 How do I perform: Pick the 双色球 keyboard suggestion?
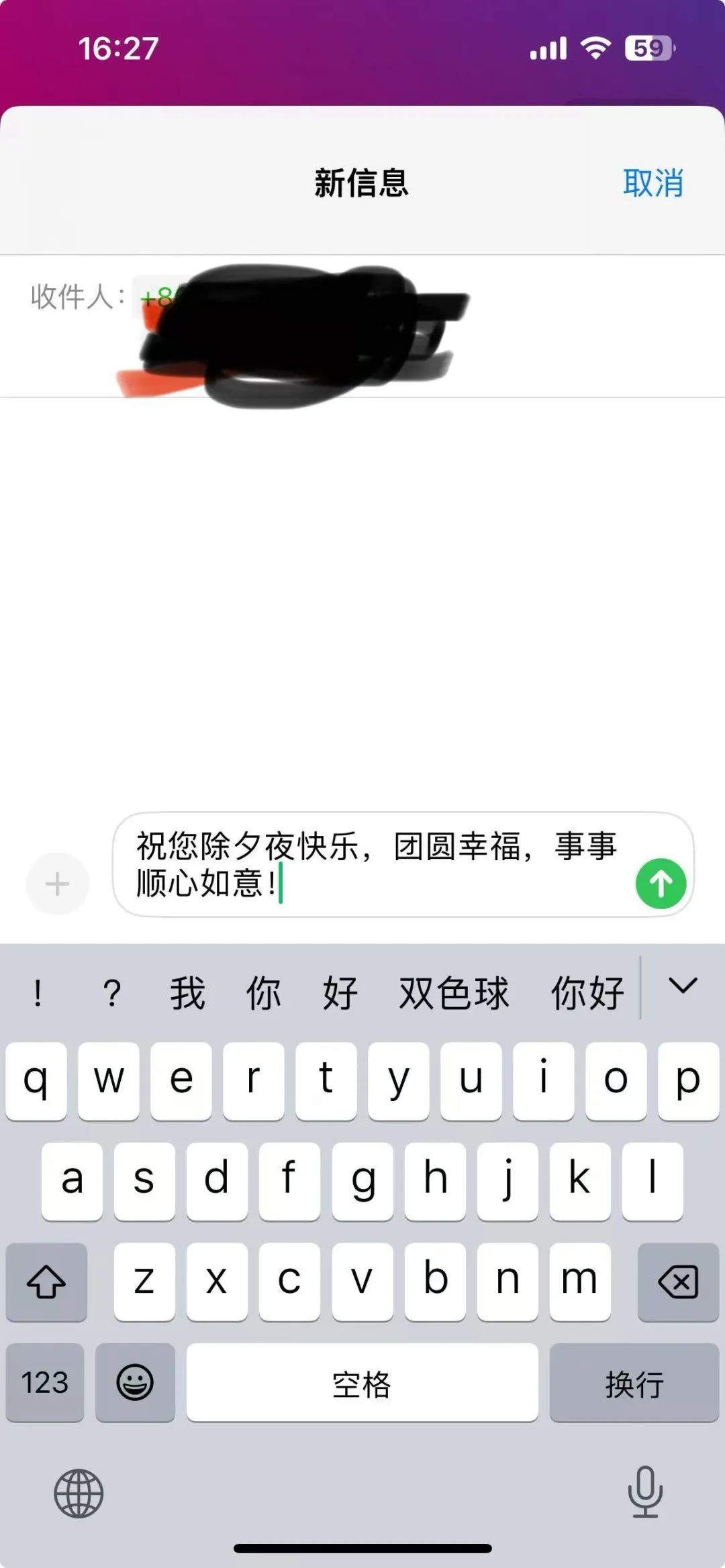[x=454, y=993]
